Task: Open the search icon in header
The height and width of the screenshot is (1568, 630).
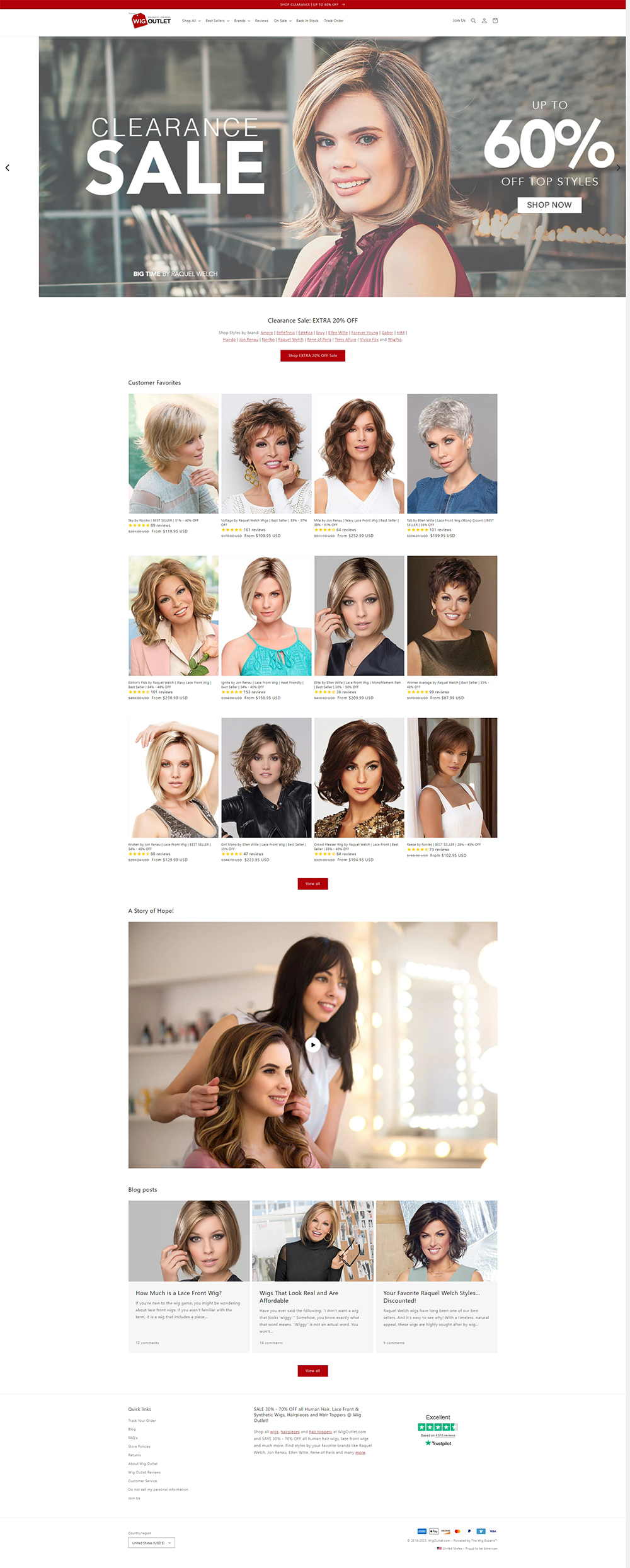Action: tap(473, 21)
